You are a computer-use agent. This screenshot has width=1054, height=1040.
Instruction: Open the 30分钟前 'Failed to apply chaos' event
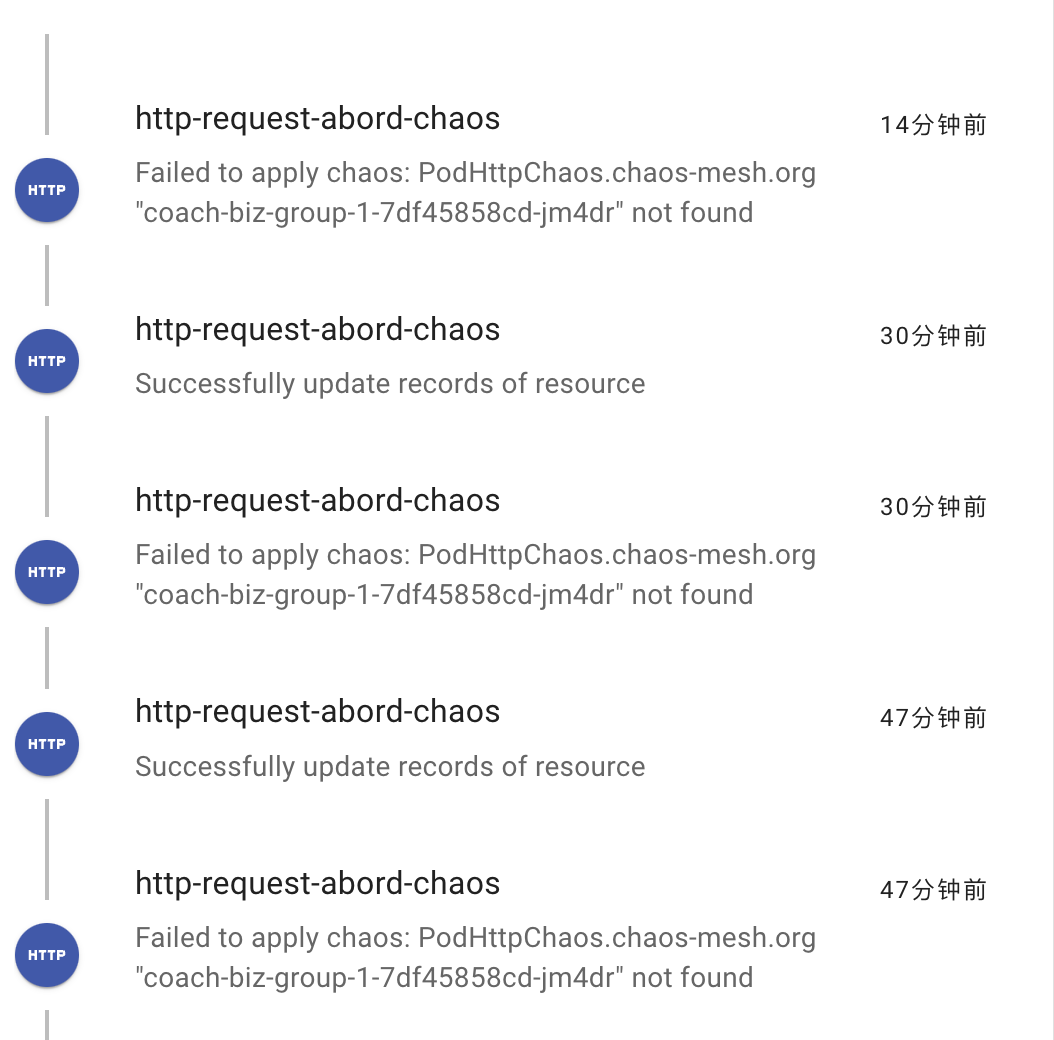tap(317, 501)
